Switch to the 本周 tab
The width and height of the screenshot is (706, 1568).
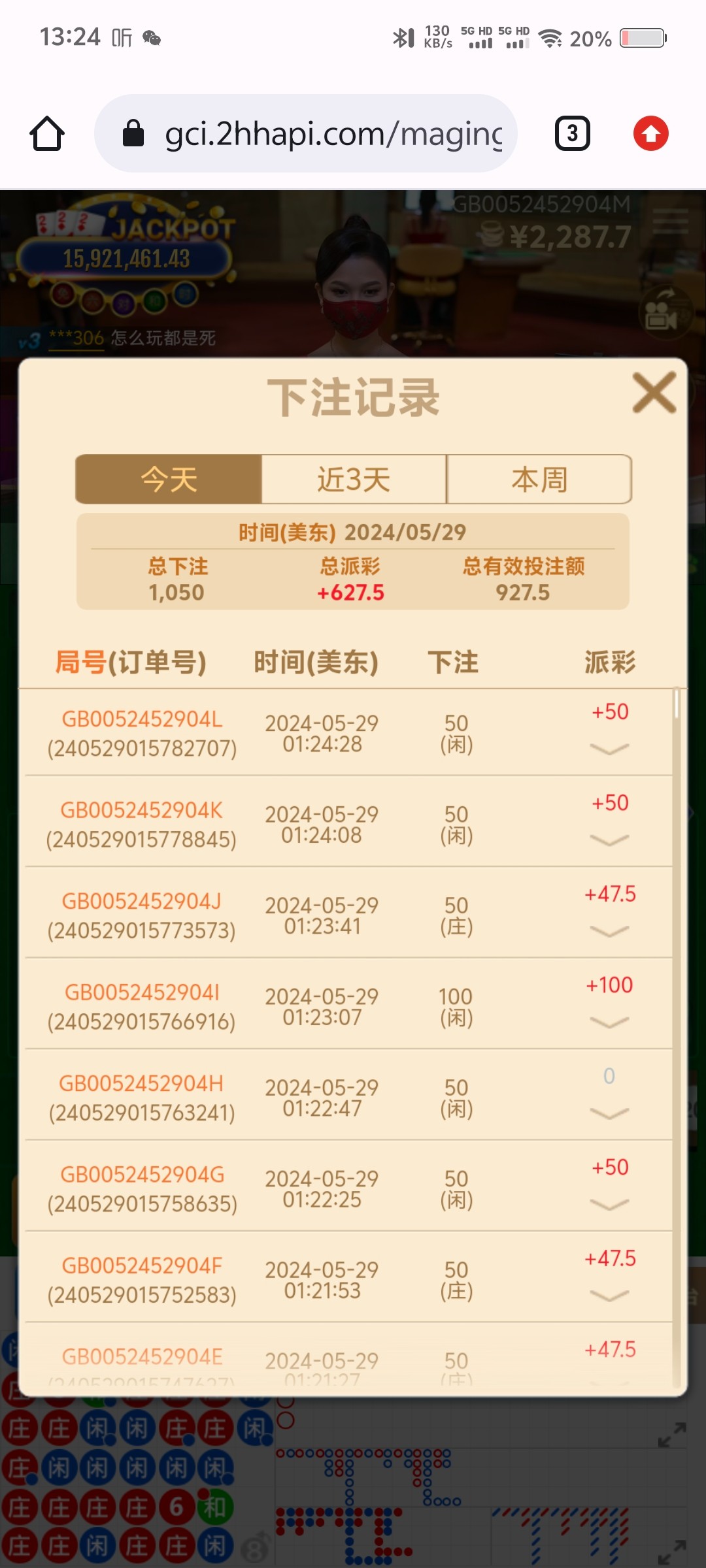[539, 480]
